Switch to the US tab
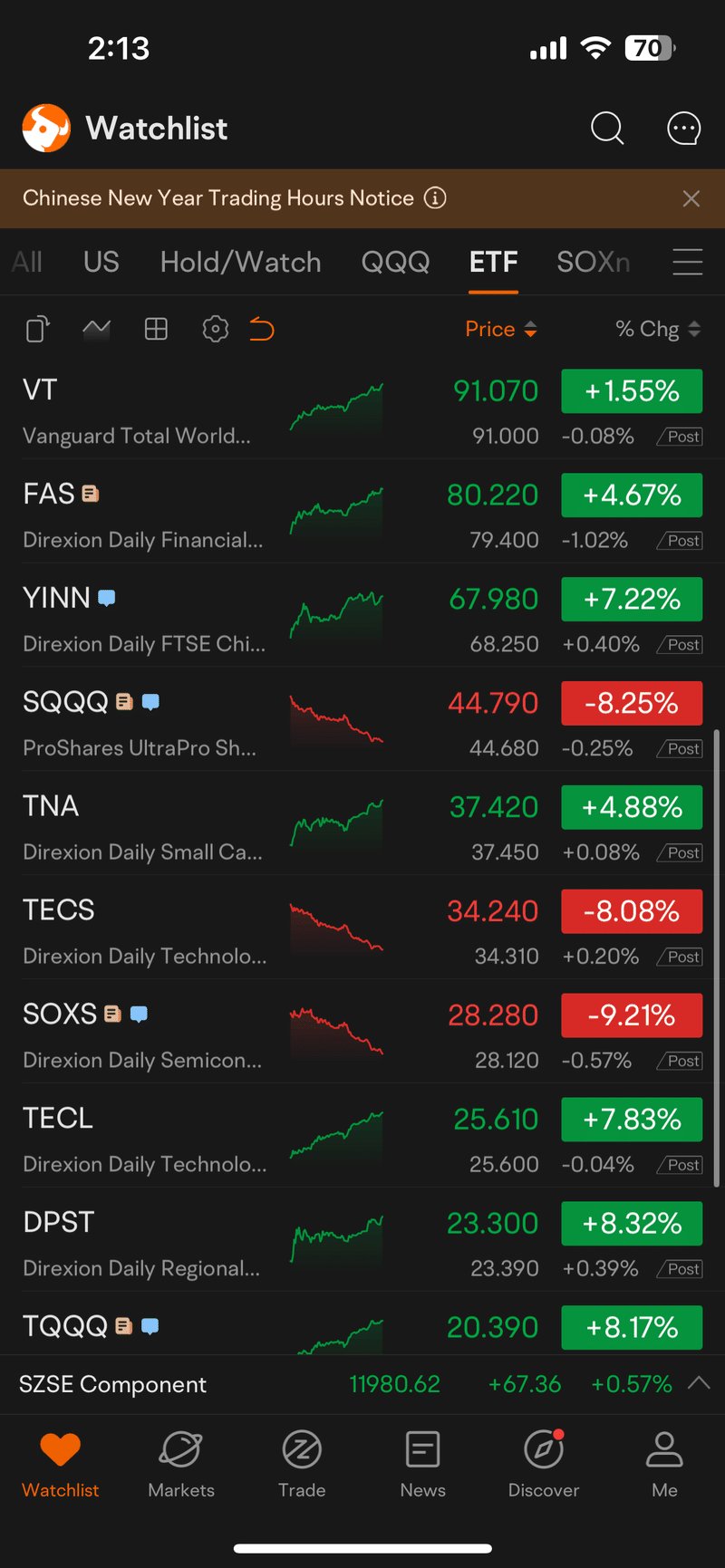Screen dimensions: 725x1568 101,262
